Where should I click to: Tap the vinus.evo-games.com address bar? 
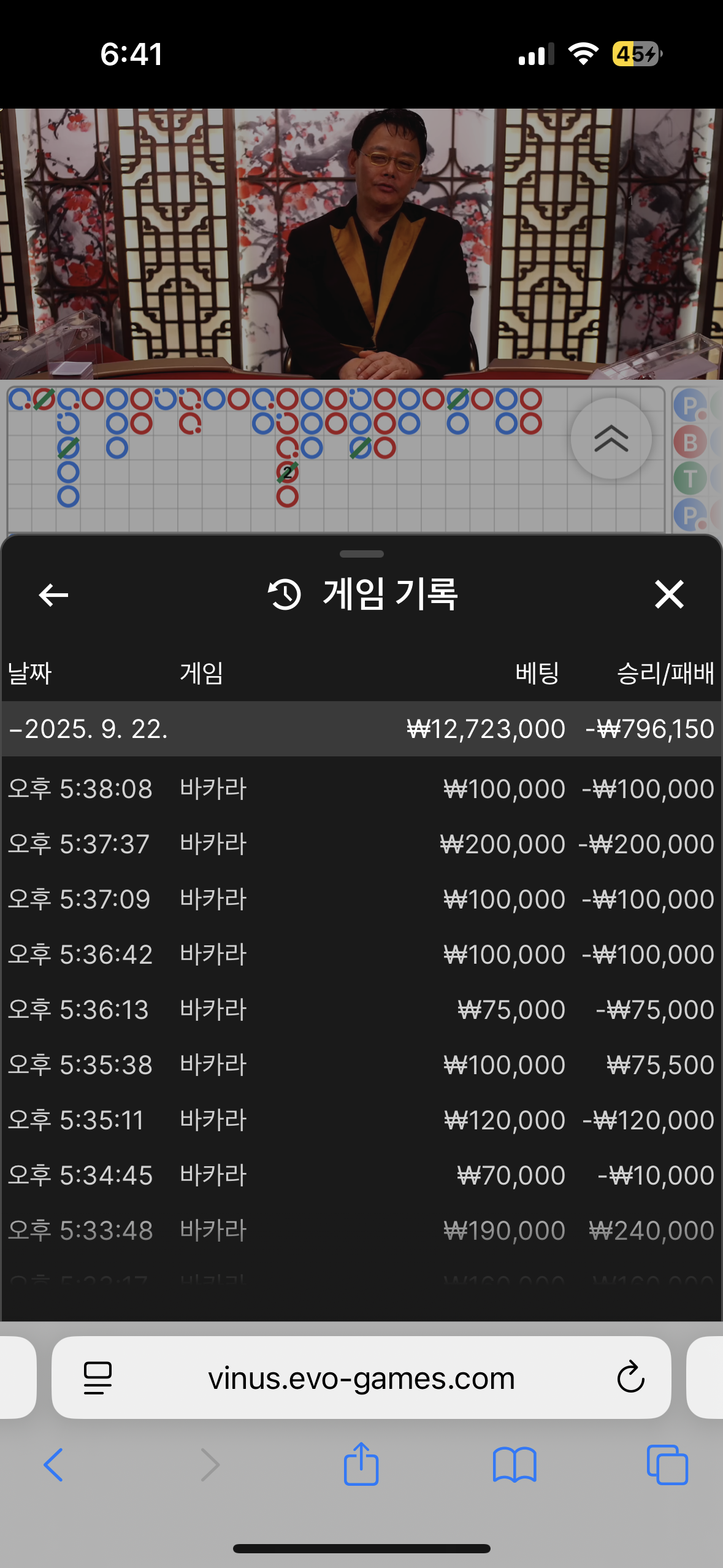(x=361, y=1378)
